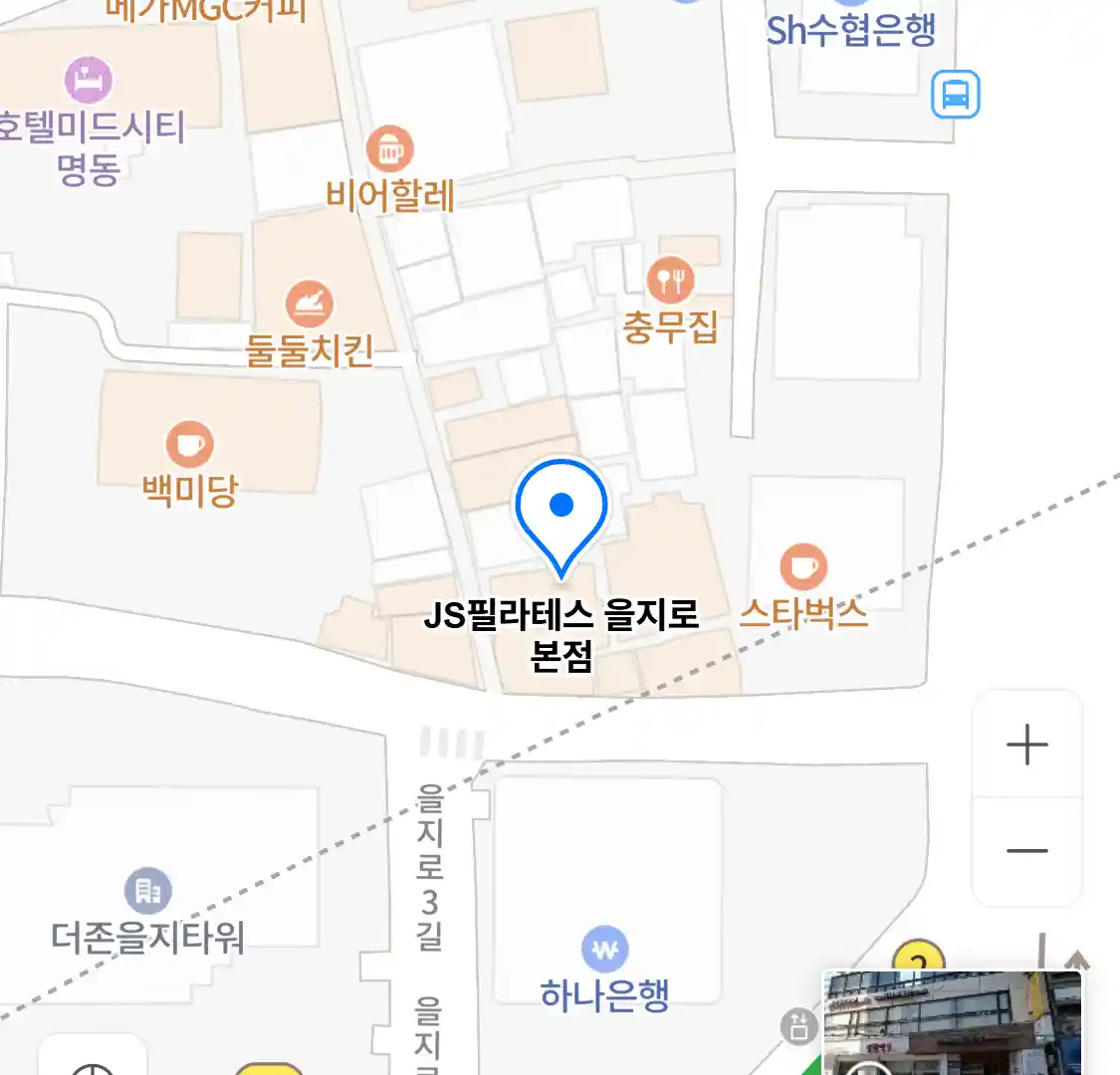The height and width of the screenshot is (1075, 1120).
Task: Tap the bus stop icon near Sh수협은행
Action: click(x=955, y=95)
